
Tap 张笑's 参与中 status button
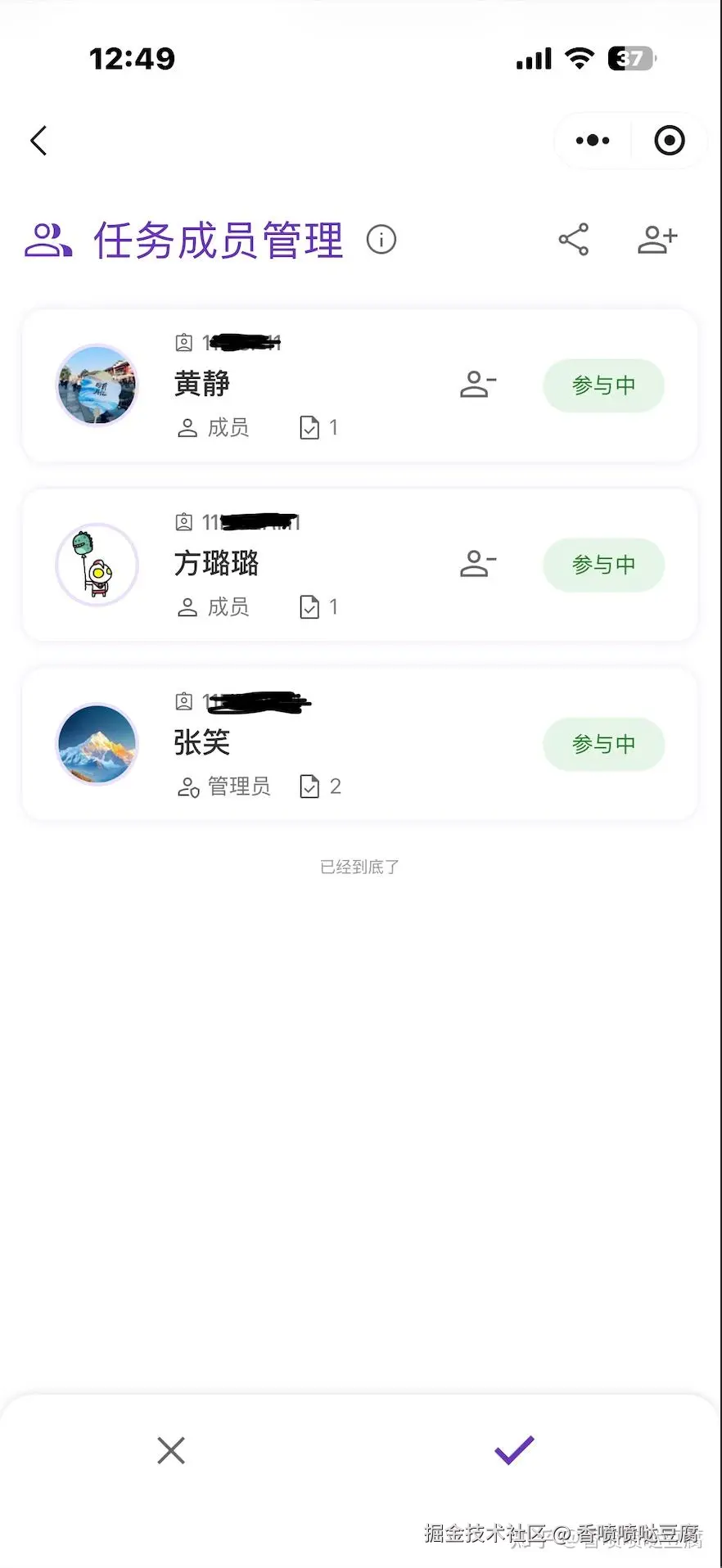(603, 744)
